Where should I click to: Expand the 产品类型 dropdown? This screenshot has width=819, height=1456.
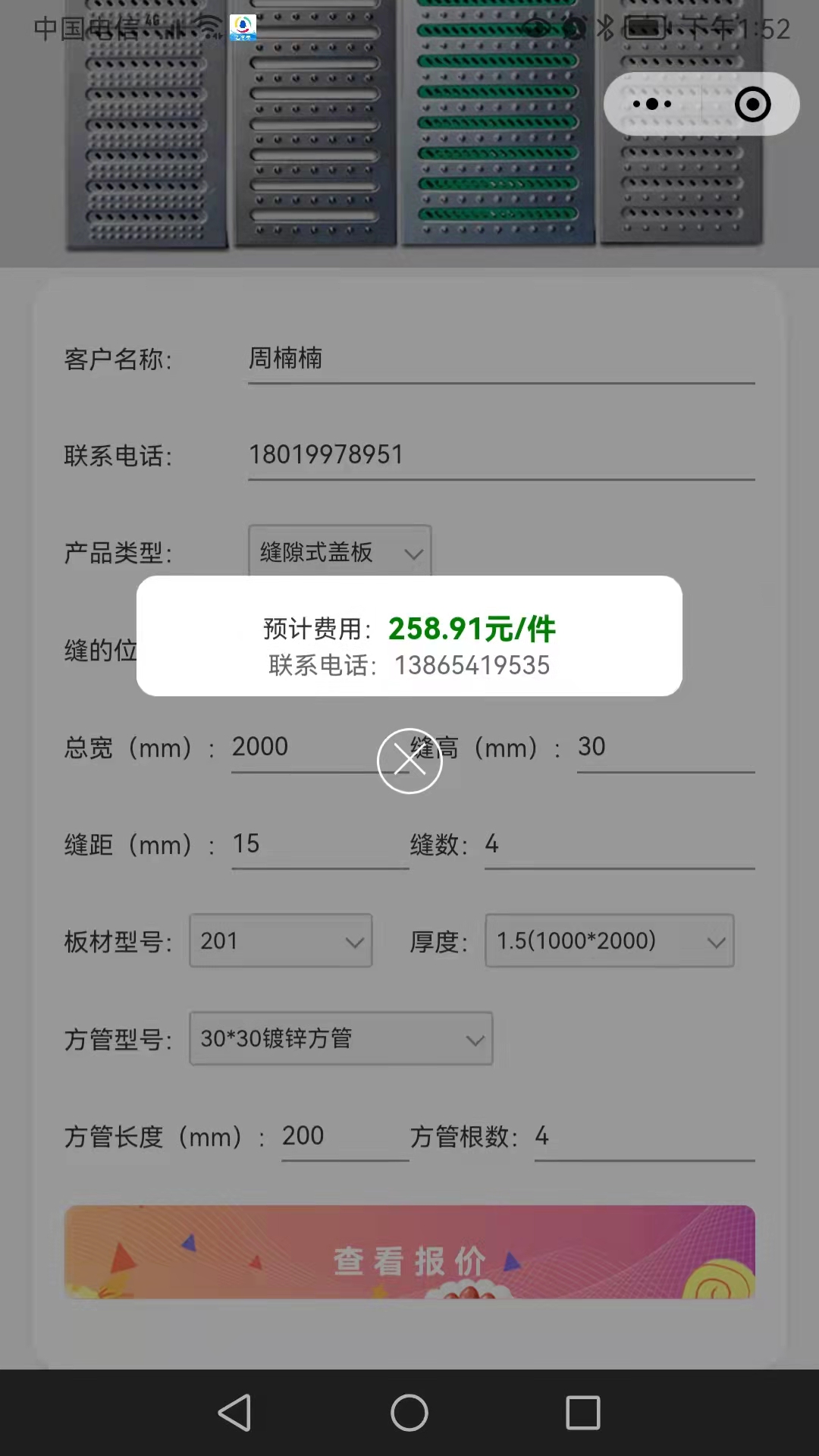[340, 552]
